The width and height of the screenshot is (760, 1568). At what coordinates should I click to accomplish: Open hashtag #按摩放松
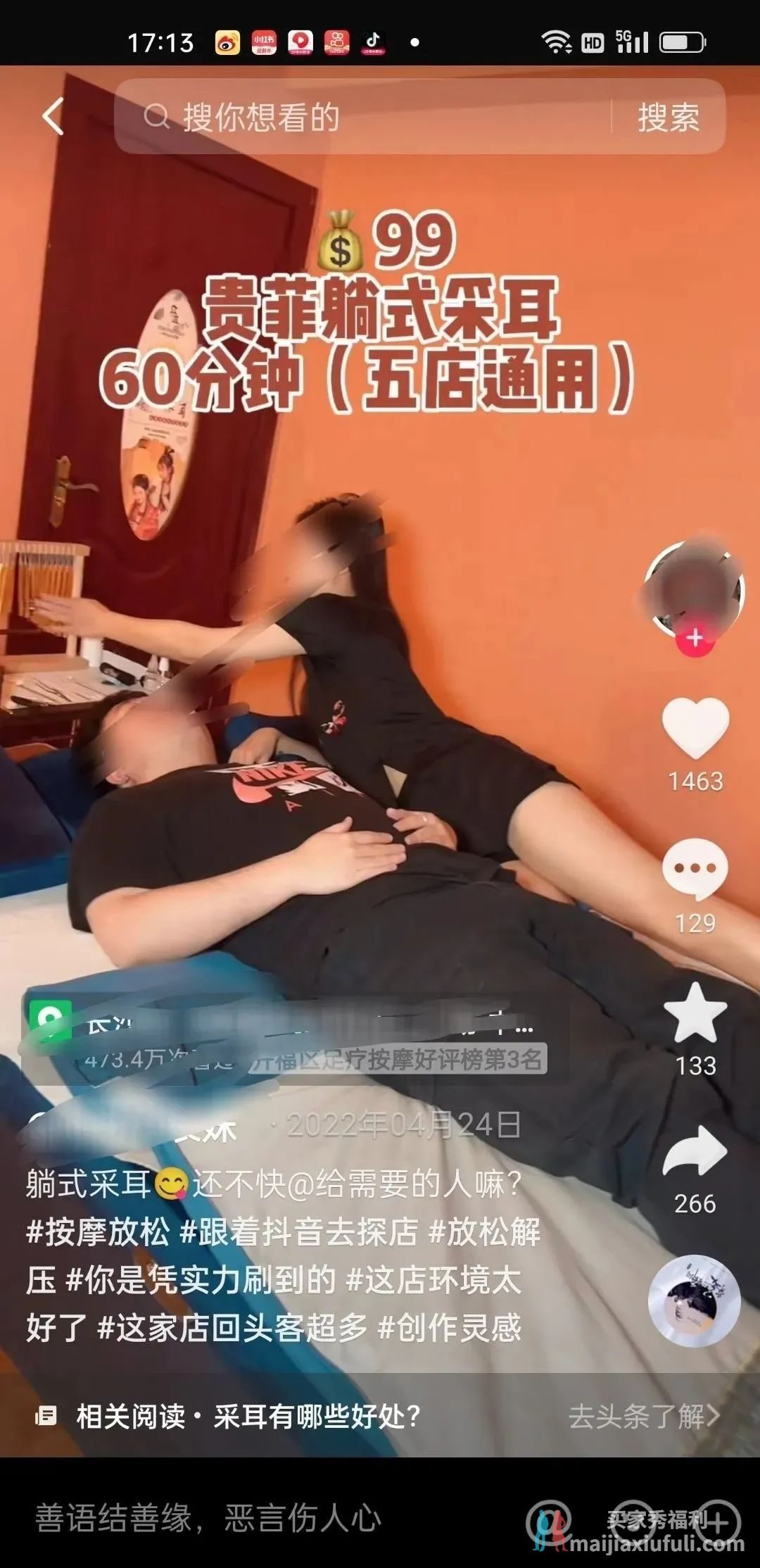pos(99,1232)
